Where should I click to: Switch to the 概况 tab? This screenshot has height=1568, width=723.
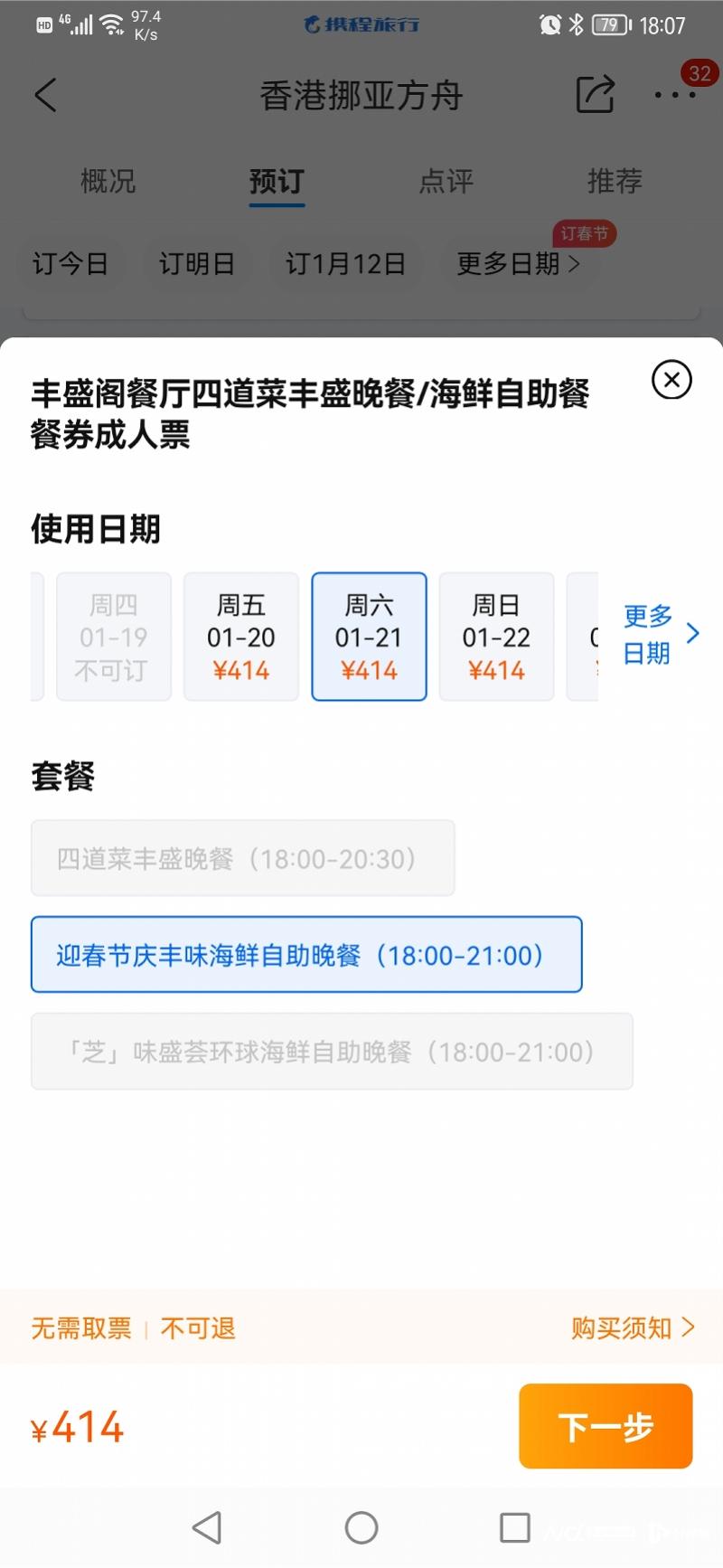(x=108, y=181)
